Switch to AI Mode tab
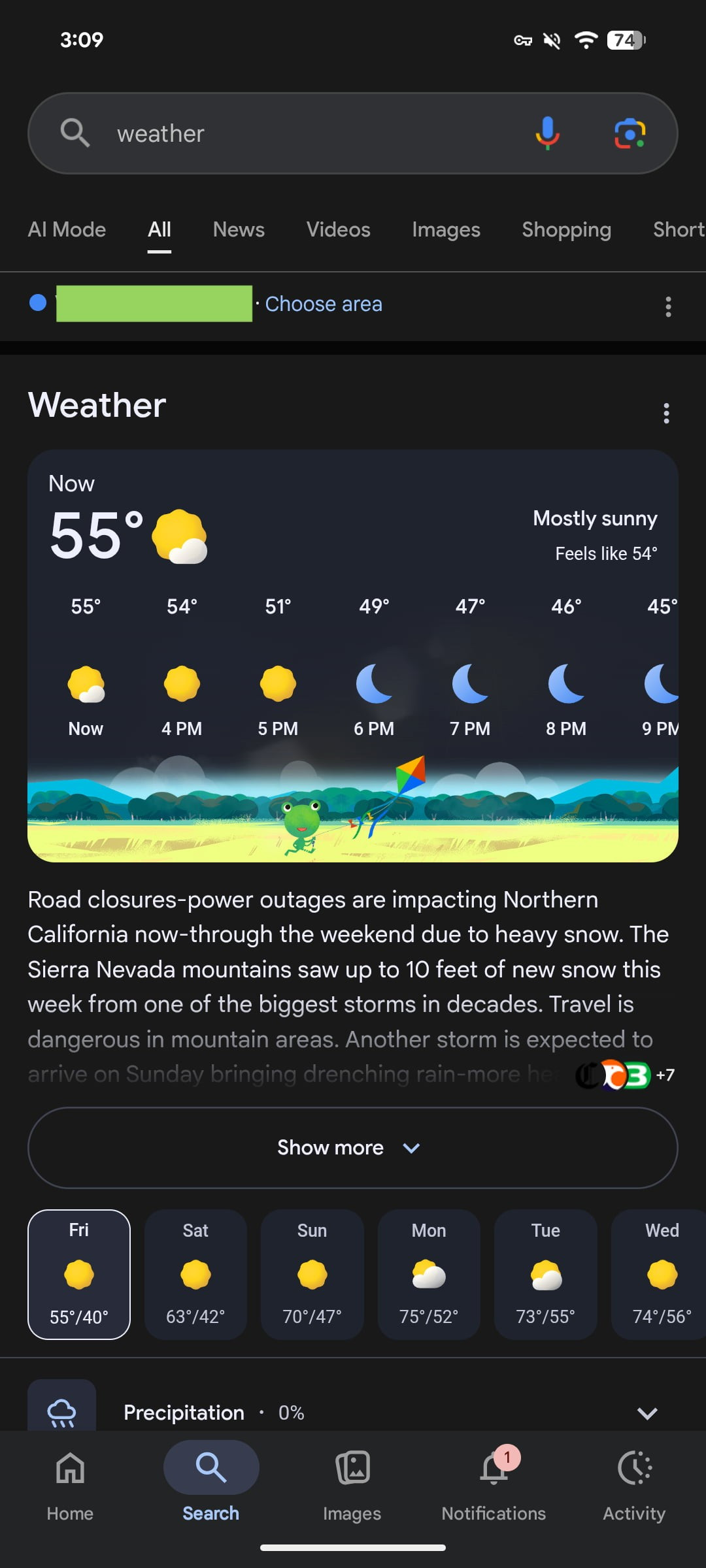The height and width of the screenshot is (1568, 706). [67, 230]
